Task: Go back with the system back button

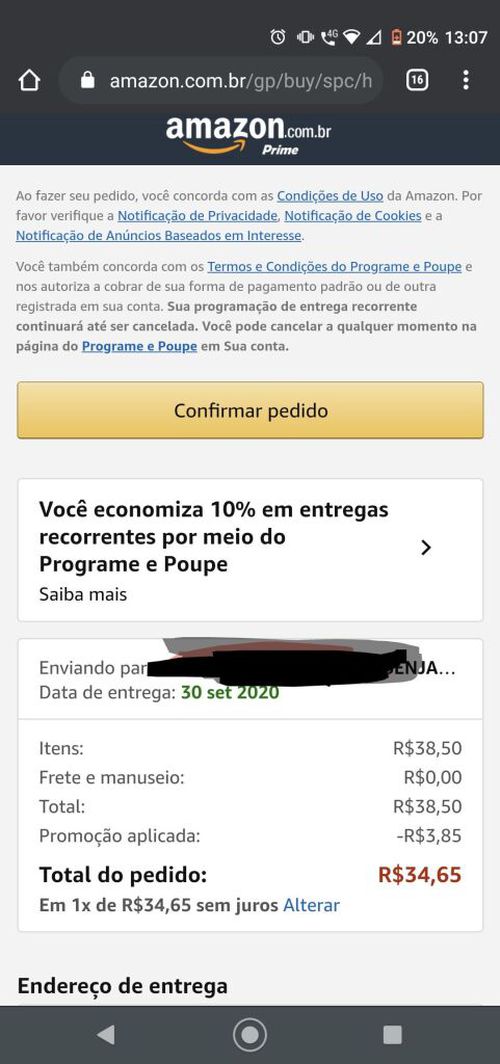Action: [x=105, y=1035]
